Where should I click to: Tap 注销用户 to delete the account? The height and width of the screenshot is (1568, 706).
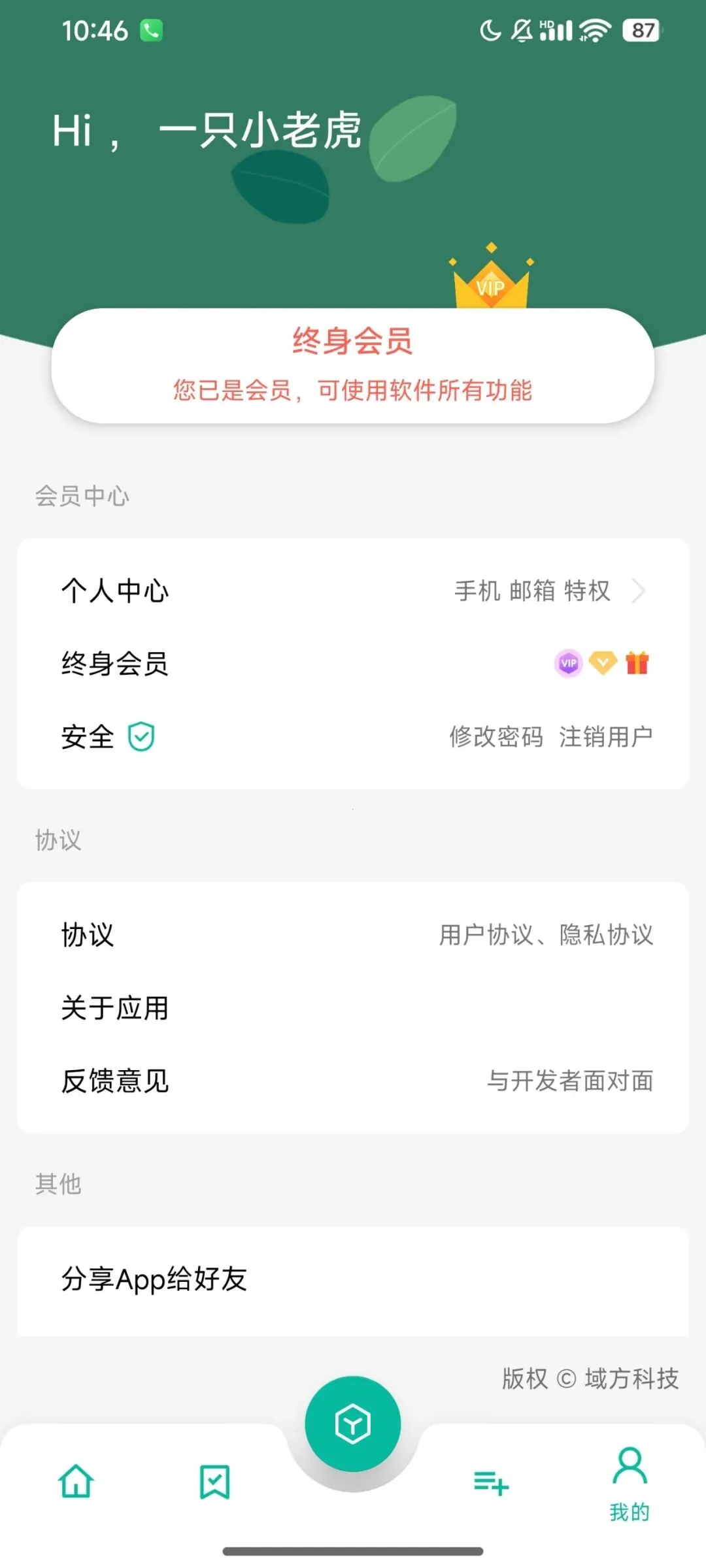tap(605, 737)
